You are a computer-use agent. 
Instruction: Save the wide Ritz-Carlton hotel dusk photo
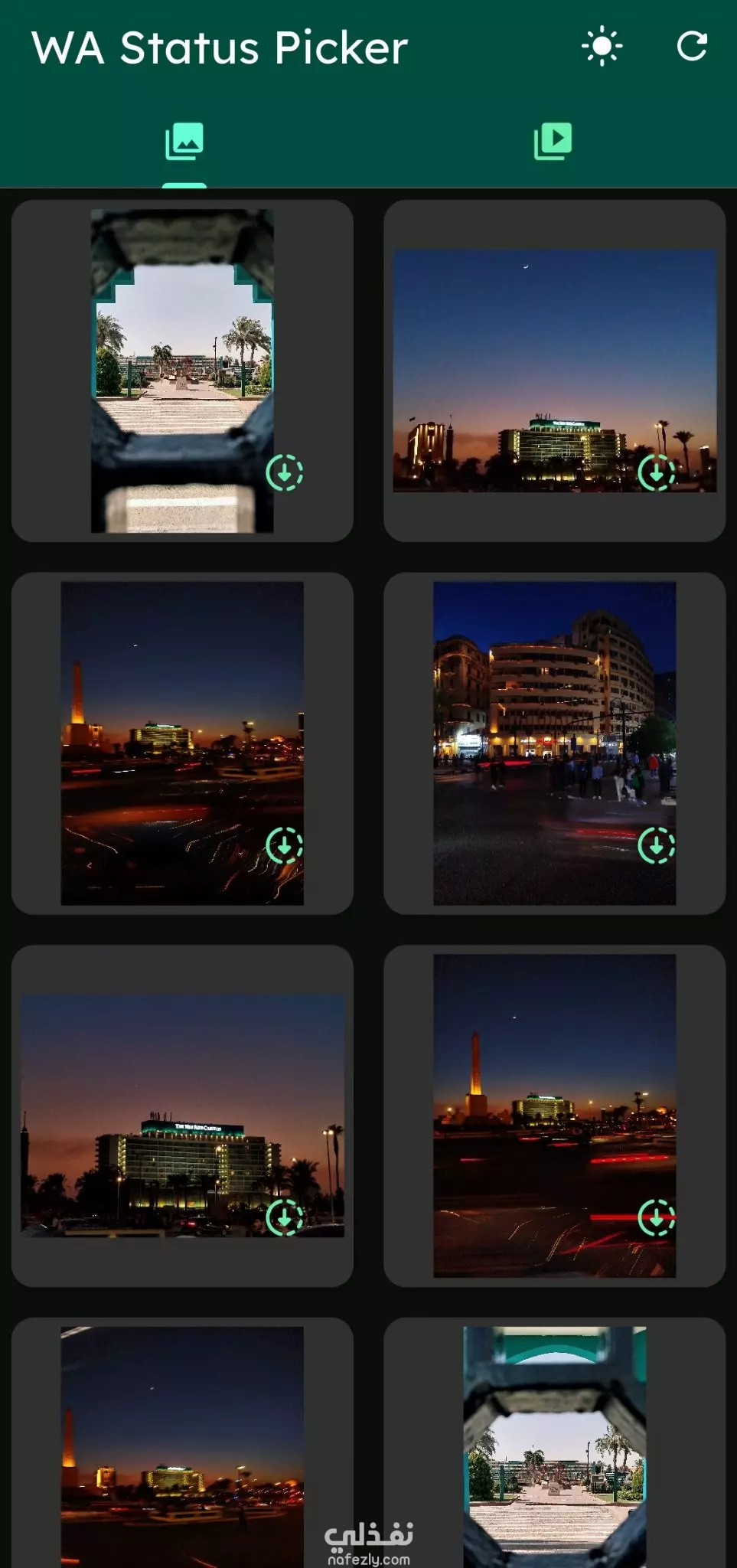[284, 1217]
